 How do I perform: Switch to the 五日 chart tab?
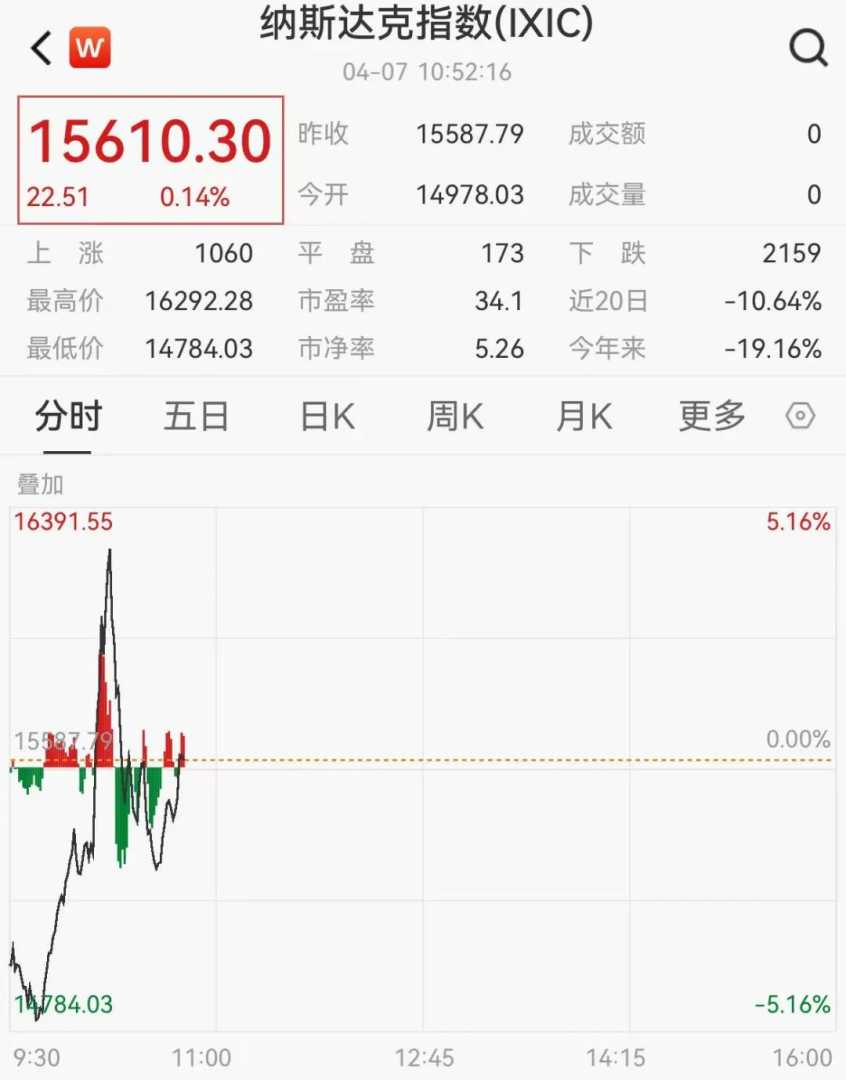click(x=196, y=416)
